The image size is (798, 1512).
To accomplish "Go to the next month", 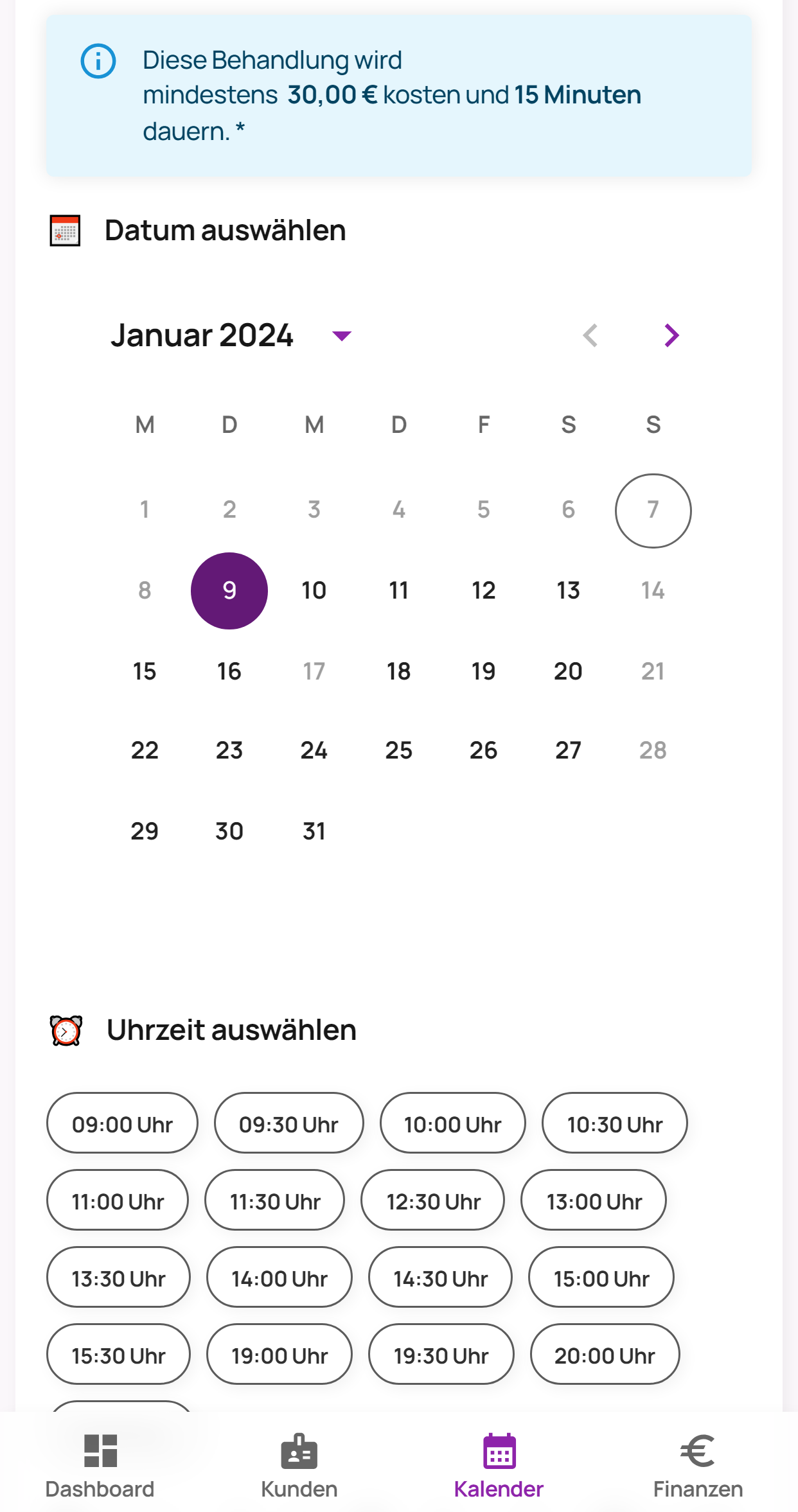I will click(671, 335).
